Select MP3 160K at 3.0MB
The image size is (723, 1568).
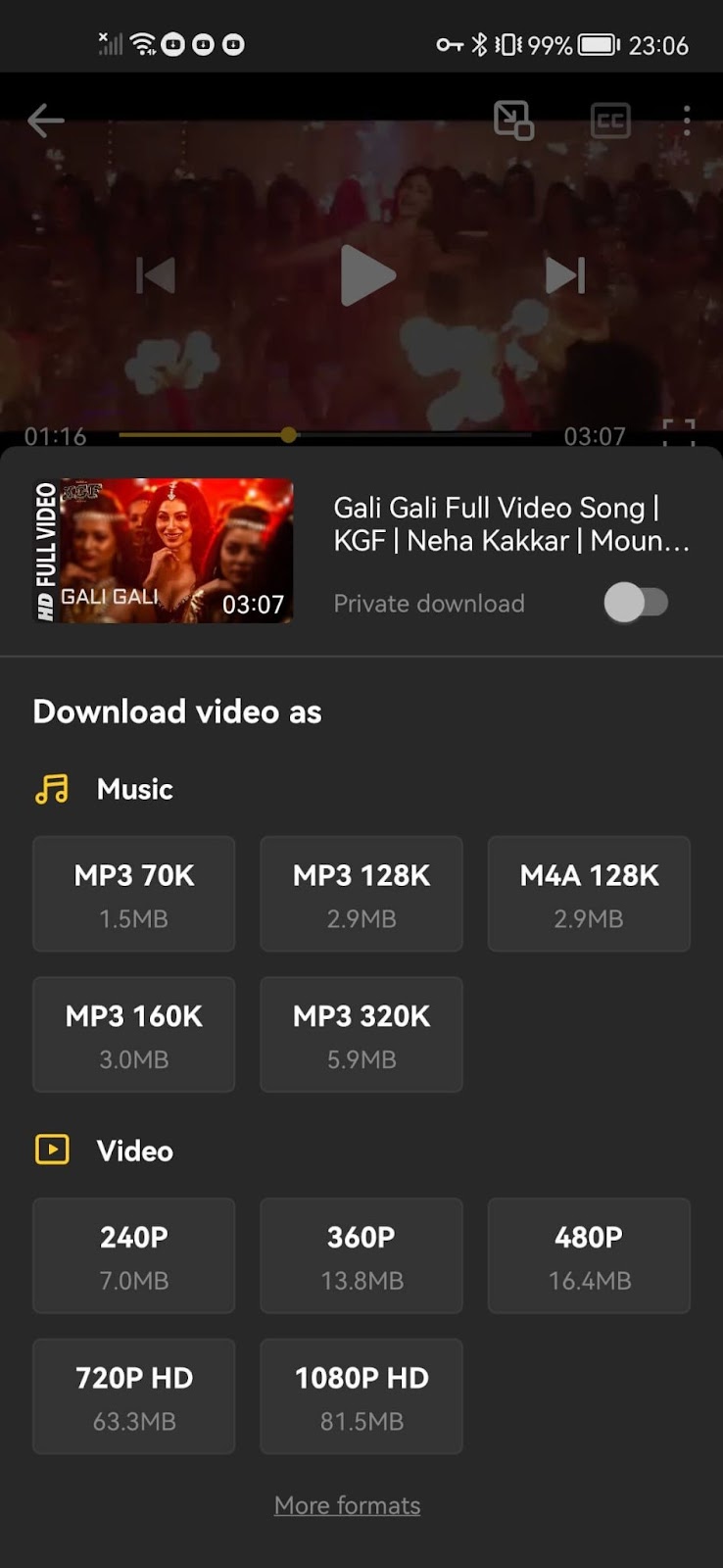(x=134, y=1035)
